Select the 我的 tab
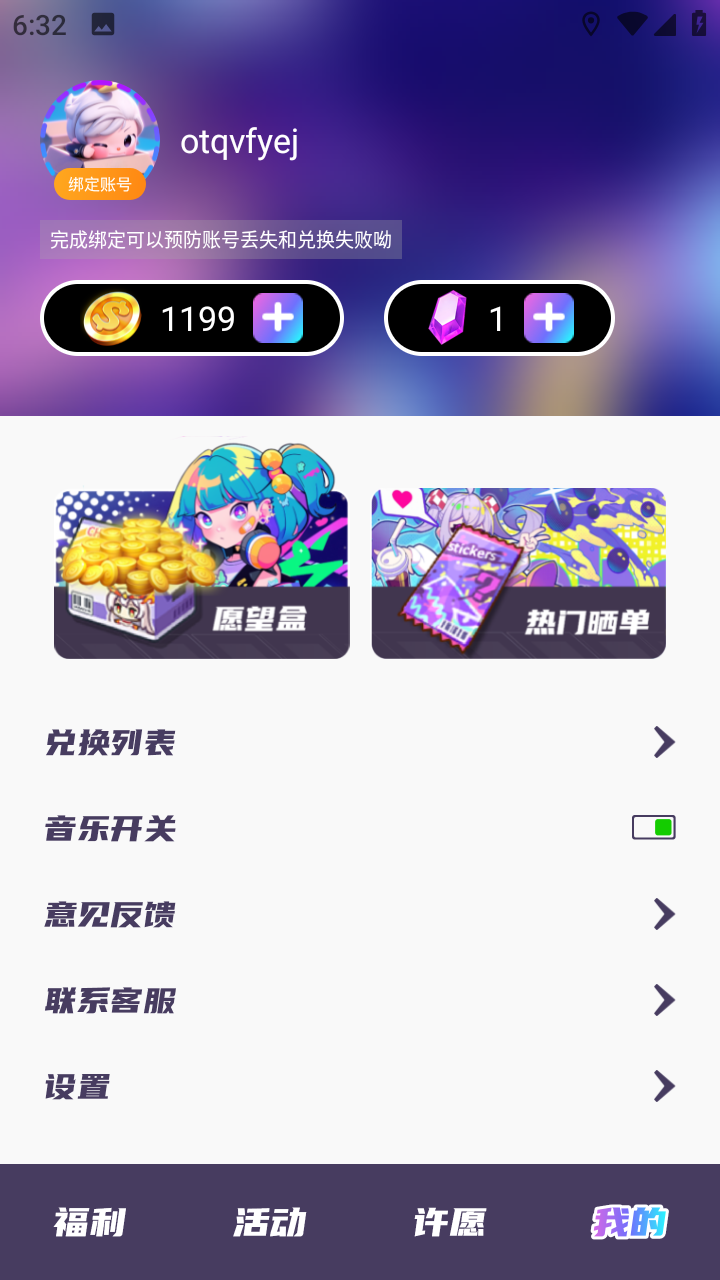 (629, 1222)
